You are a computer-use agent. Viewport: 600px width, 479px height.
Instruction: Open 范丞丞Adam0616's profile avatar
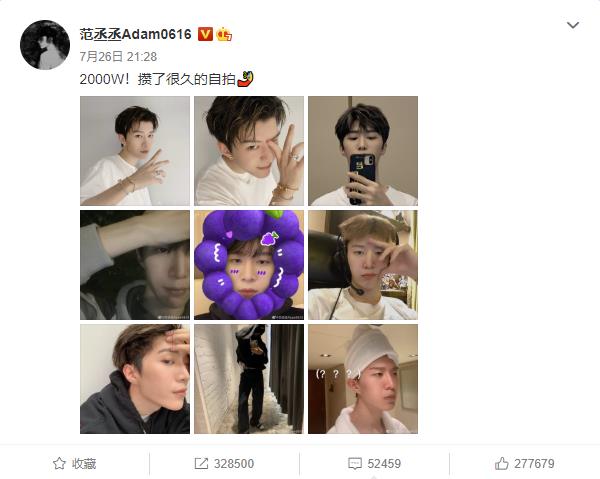coord(43,43)
